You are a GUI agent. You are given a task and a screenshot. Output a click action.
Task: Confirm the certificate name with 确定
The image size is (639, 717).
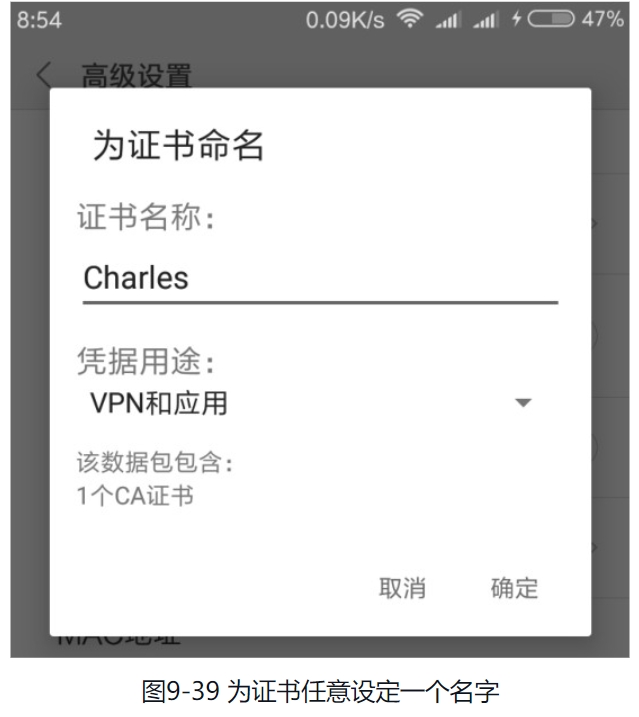(x=514, y=588)
